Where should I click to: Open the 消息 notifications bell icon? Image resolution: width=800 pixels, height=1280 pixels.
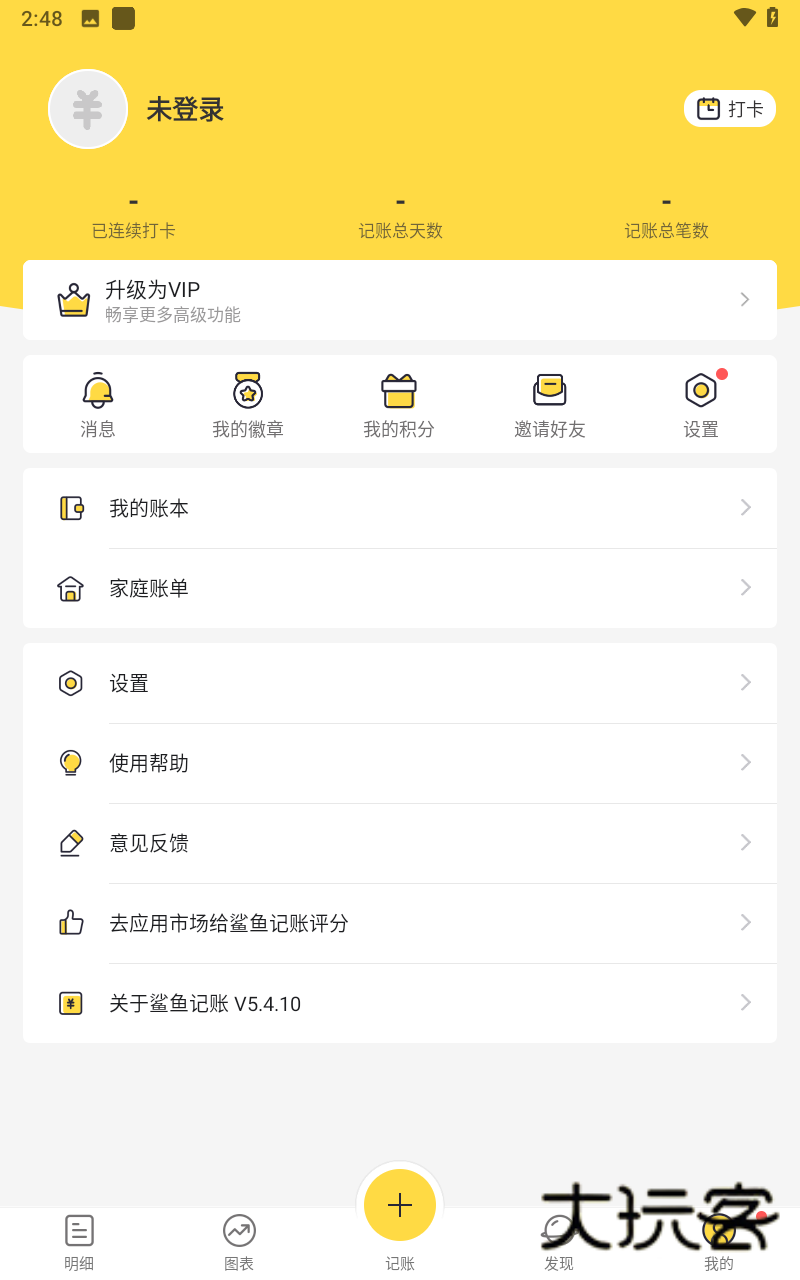pos(97,390)
